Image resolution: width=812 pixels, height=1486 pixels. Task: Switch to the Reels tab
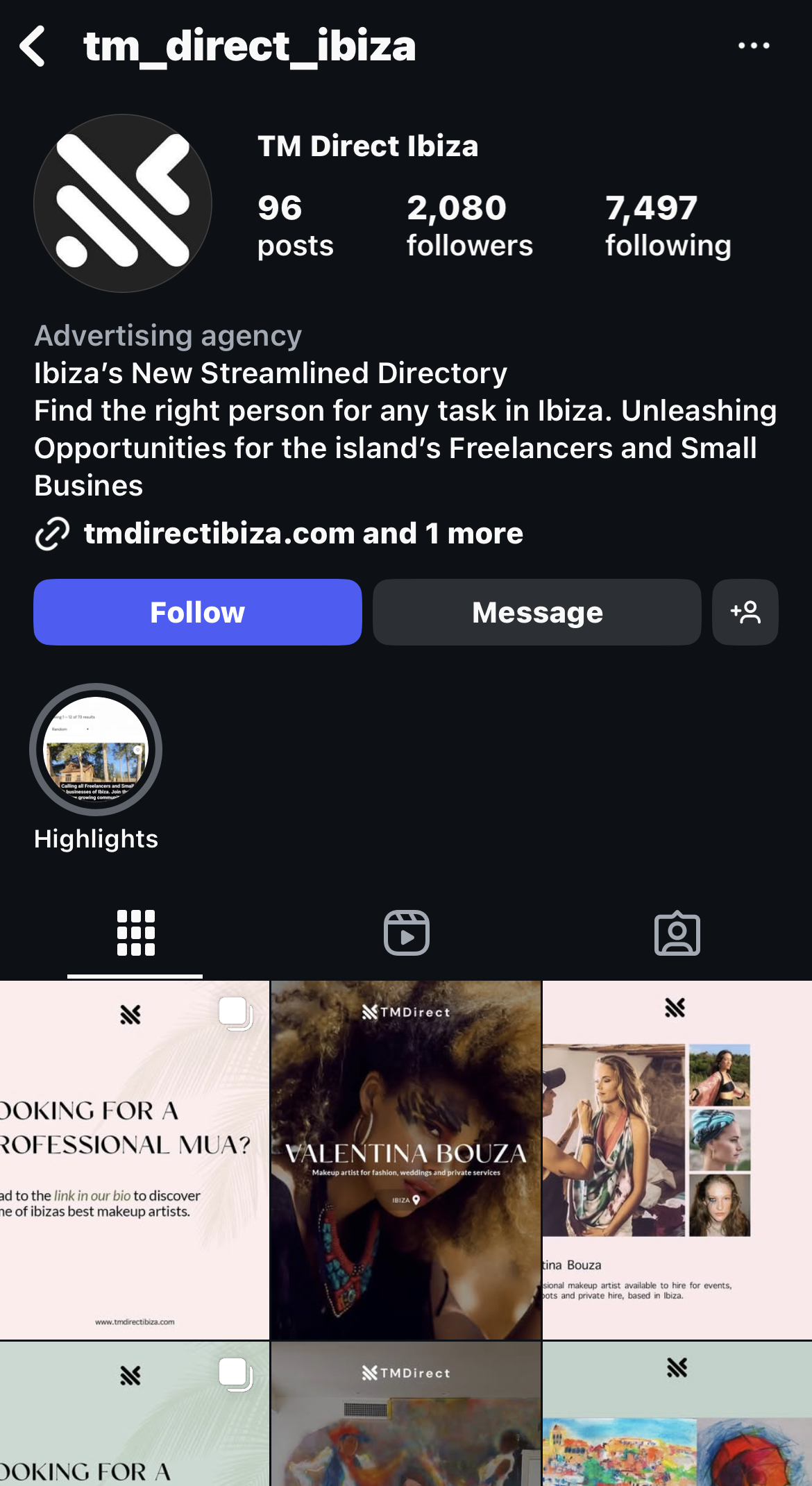[406, 933]
